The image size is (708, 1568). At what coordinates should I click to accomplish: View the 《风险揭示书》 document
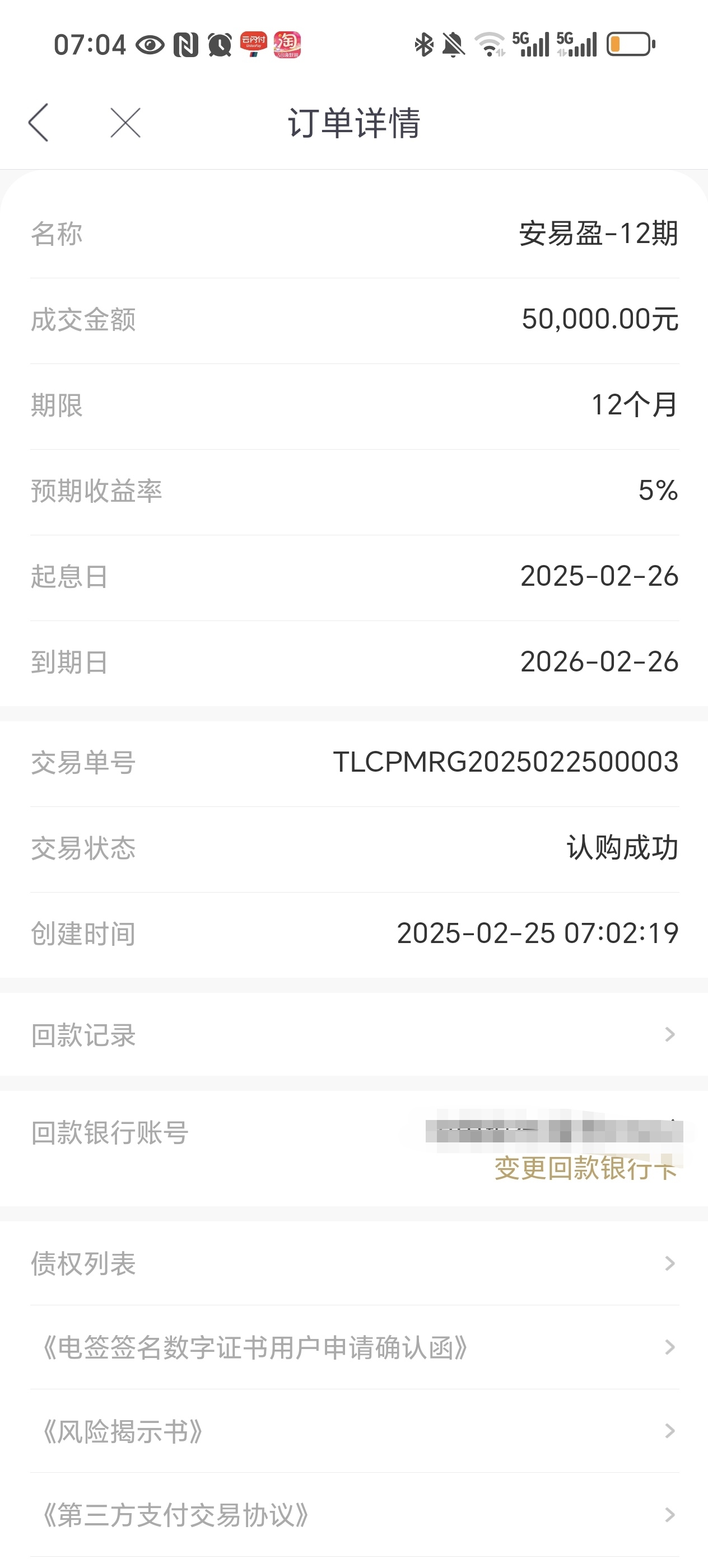tap(353, 1431)
